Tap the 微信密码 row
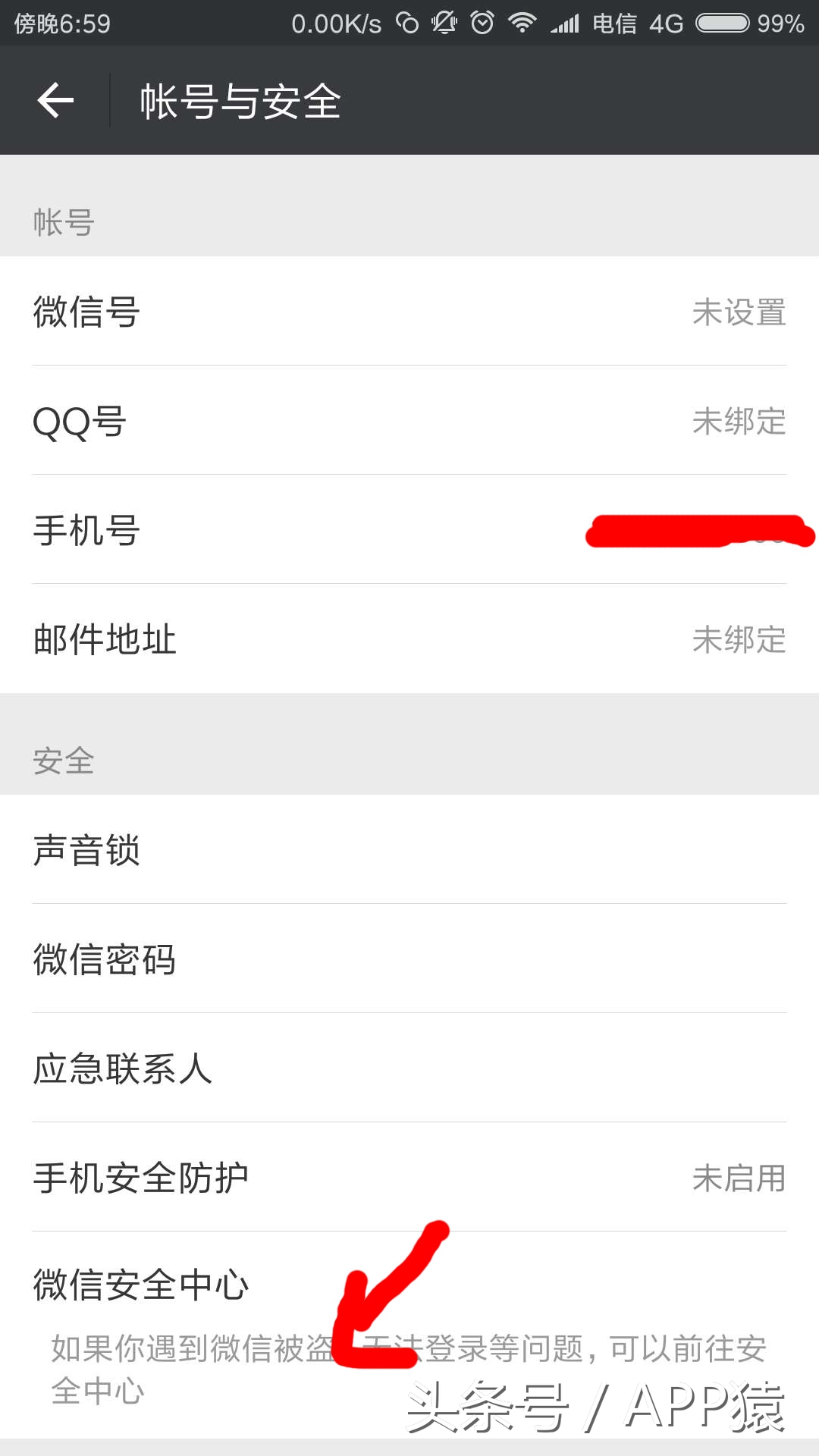 pyautogui.click(x=409, y=959)
